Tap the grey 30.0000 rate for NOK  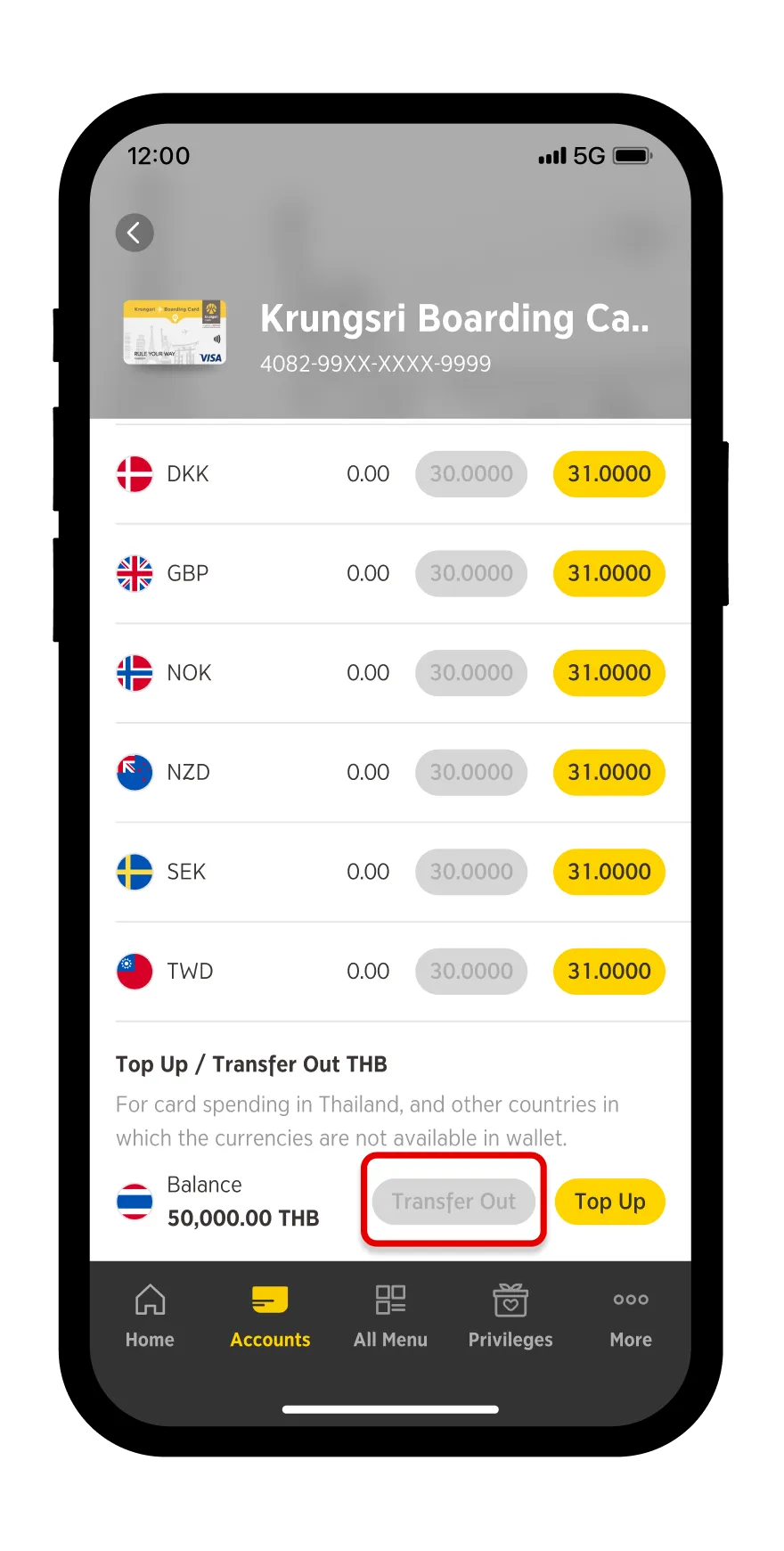click(x=471, y=673)
